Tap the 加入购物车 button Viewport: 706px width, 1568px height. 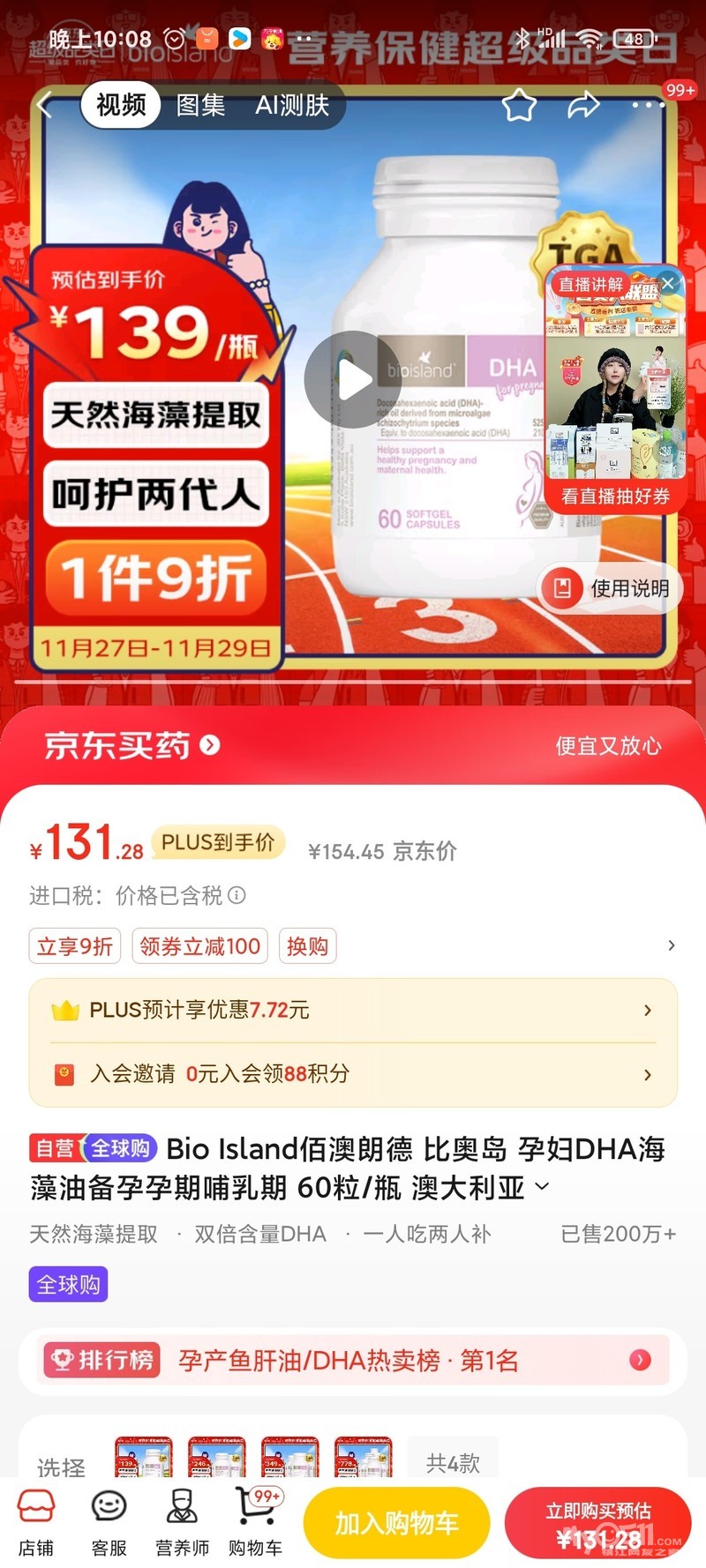point(396,1522)
